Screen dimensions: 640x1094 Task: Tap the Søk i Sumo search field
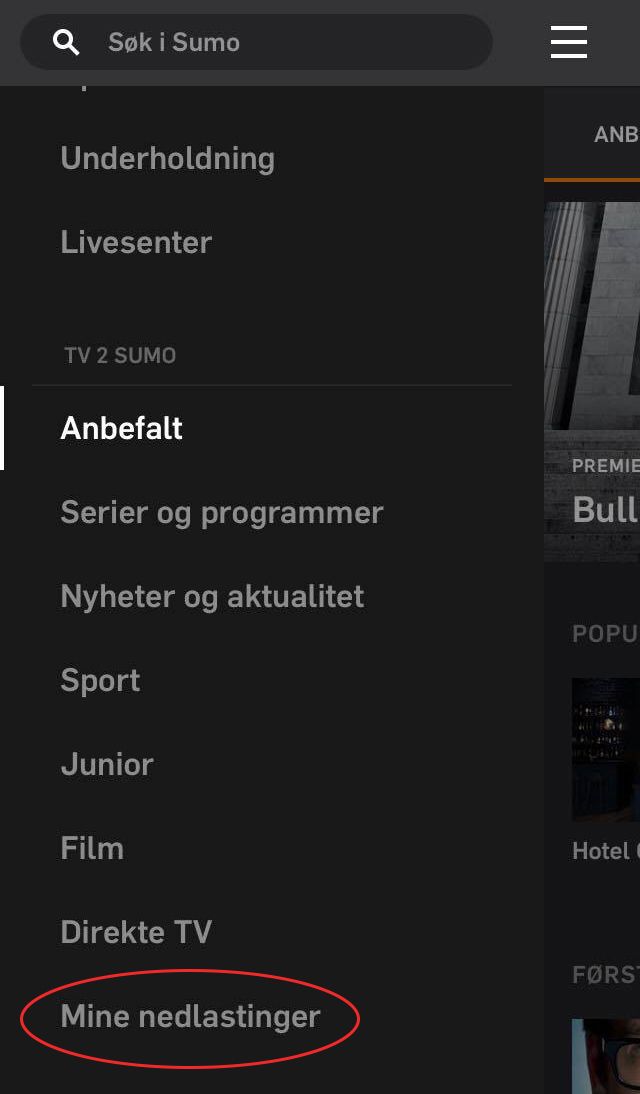pos(256,42)
